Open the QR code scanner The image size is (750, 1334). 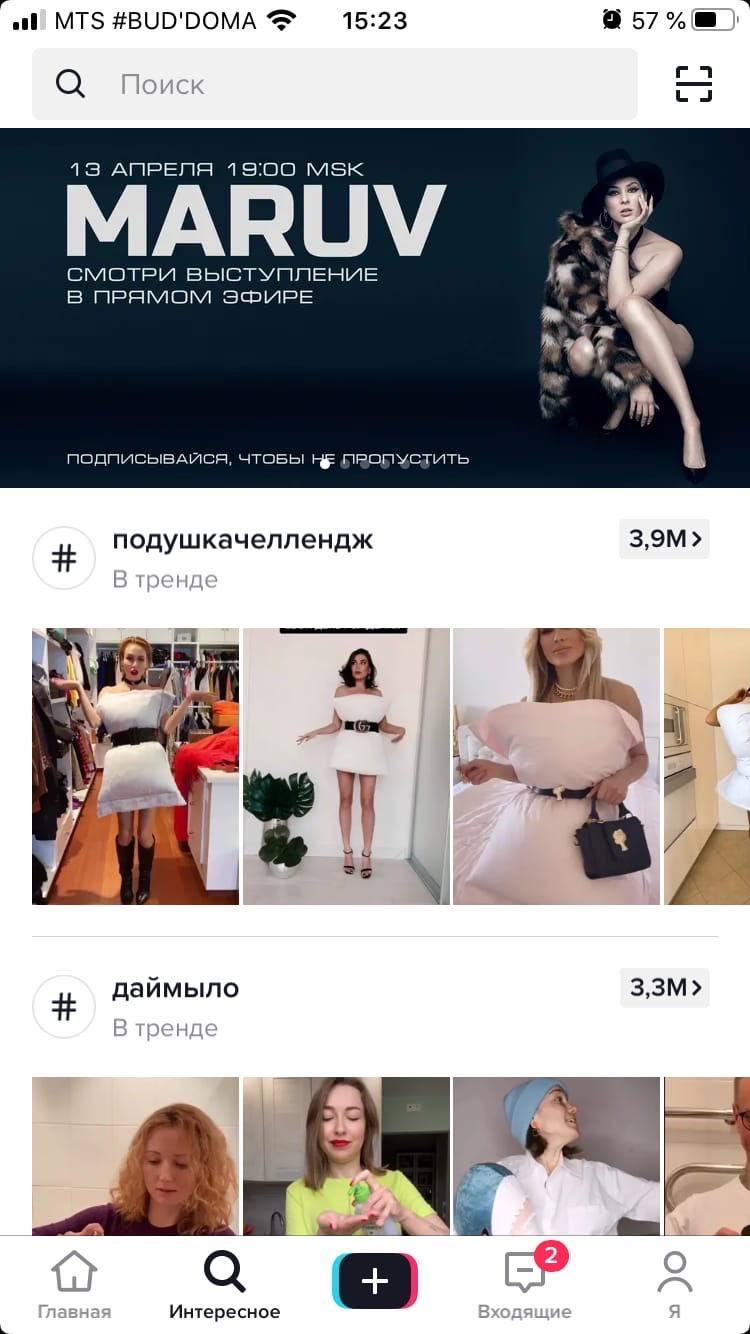coord(693,84)
